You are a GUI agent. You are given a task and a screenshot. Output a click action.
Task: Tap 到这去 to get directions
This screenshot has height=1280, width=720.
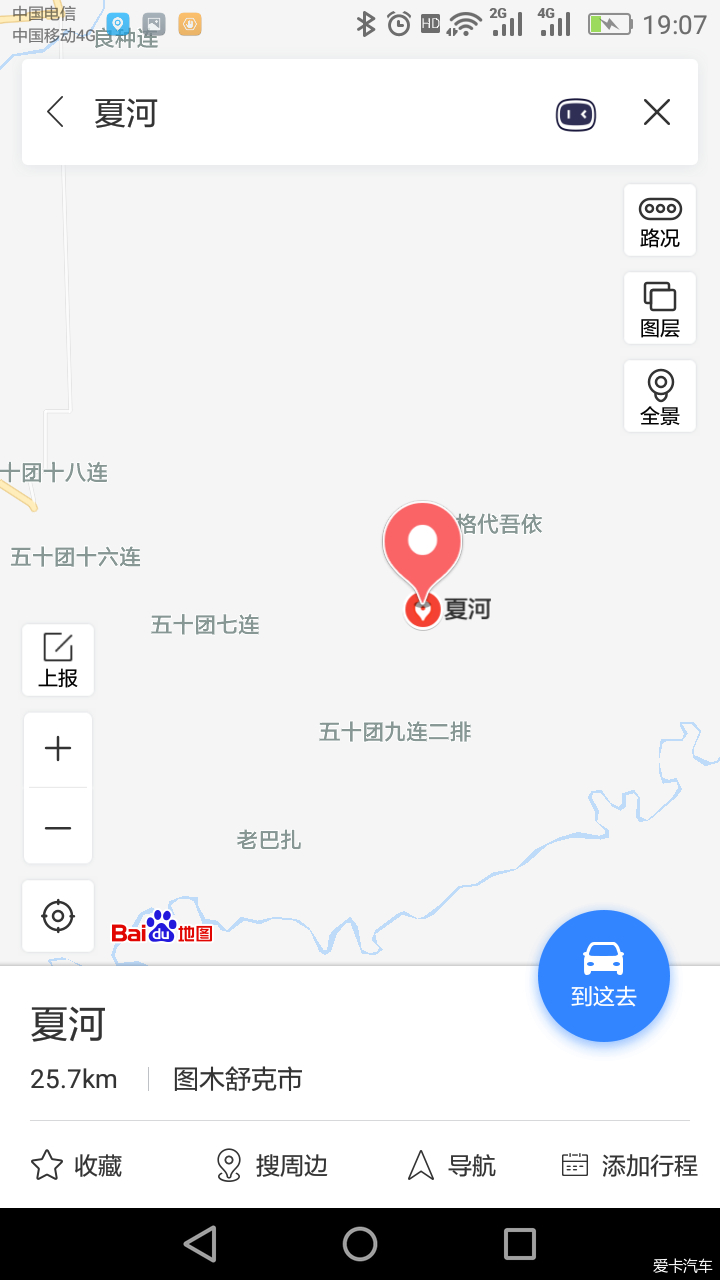click(604, 976)
